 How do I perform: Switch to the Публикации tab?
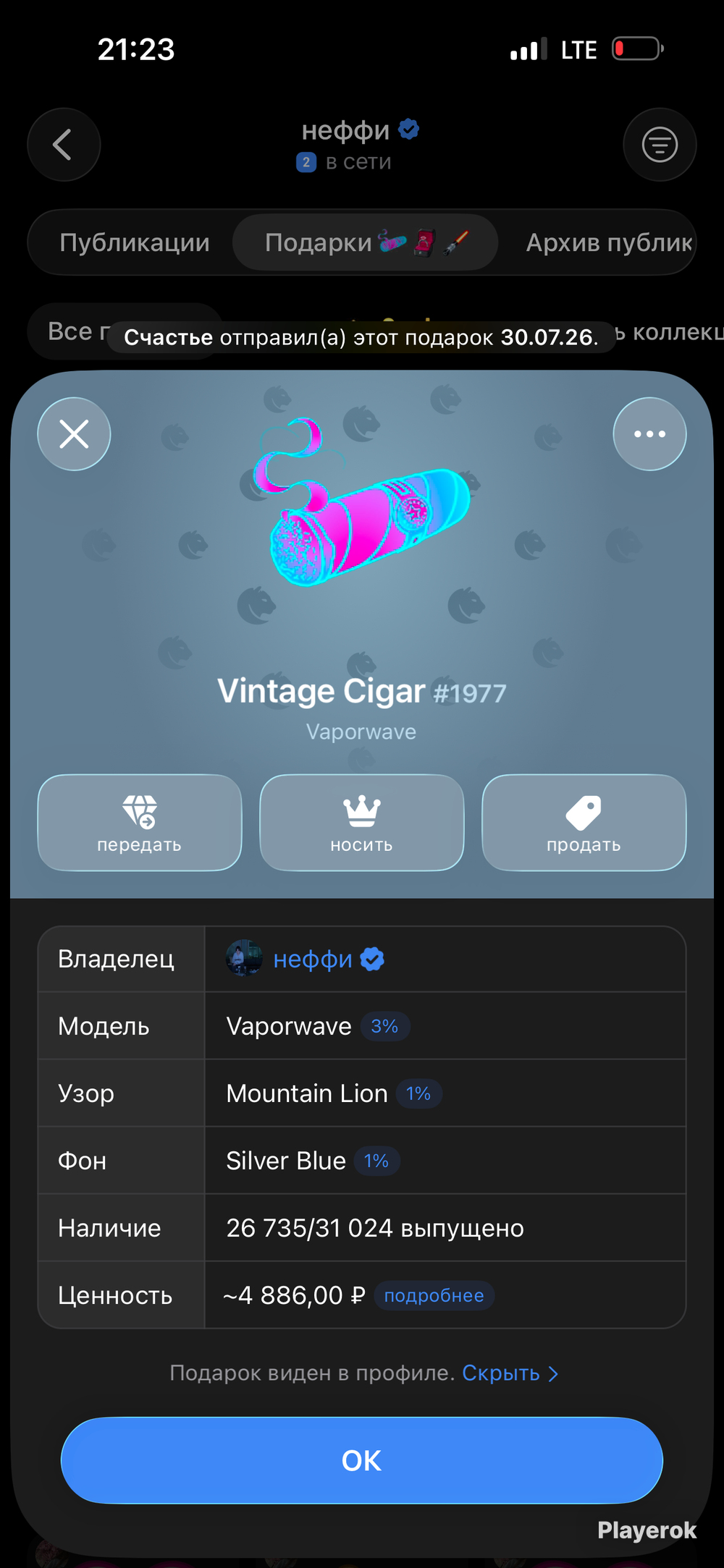click(x=135, y=242)
